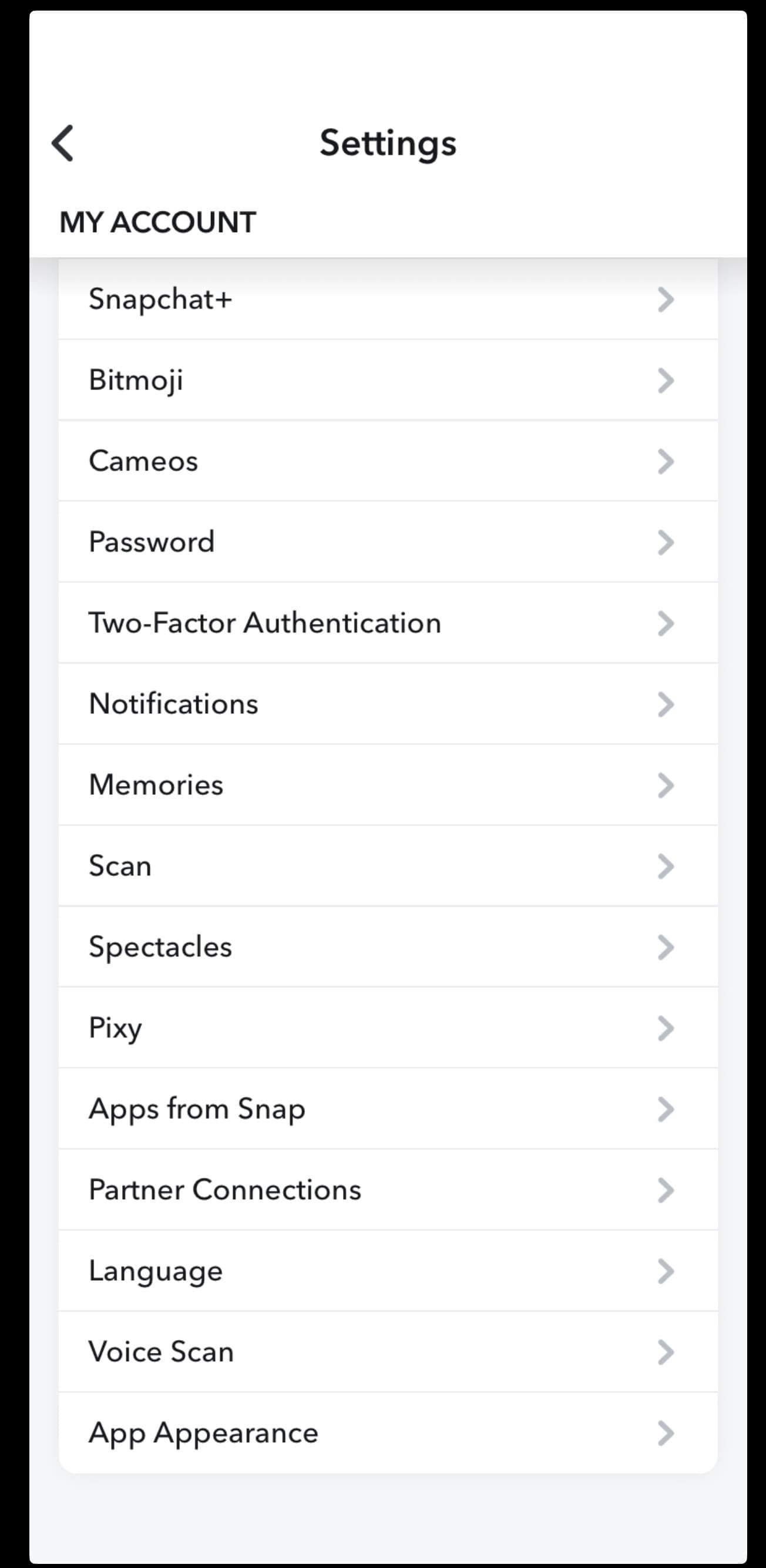Open Voice Scan settings

pos(388,1351)
